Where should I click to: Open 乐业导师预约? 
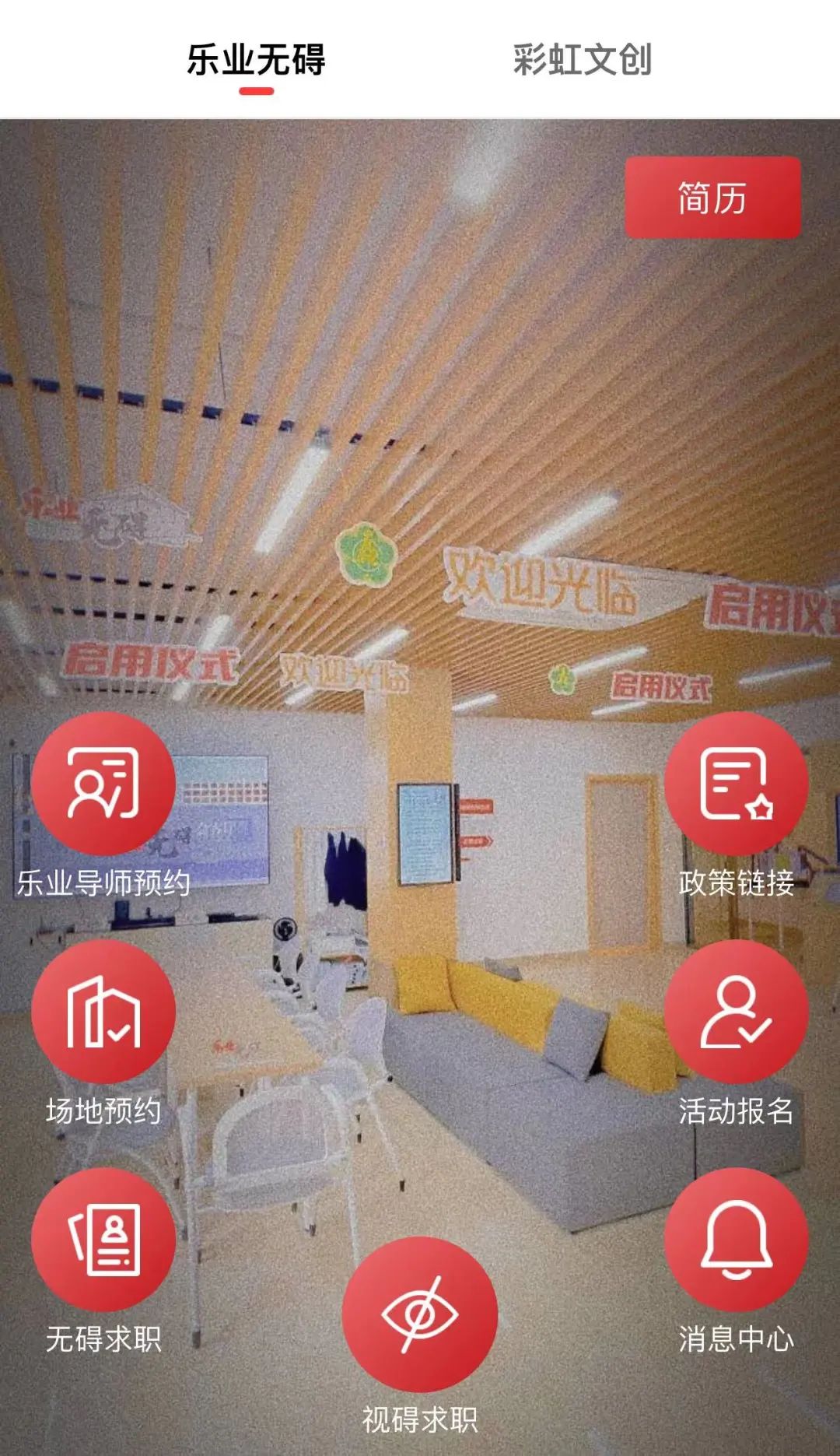coord(103,784)
